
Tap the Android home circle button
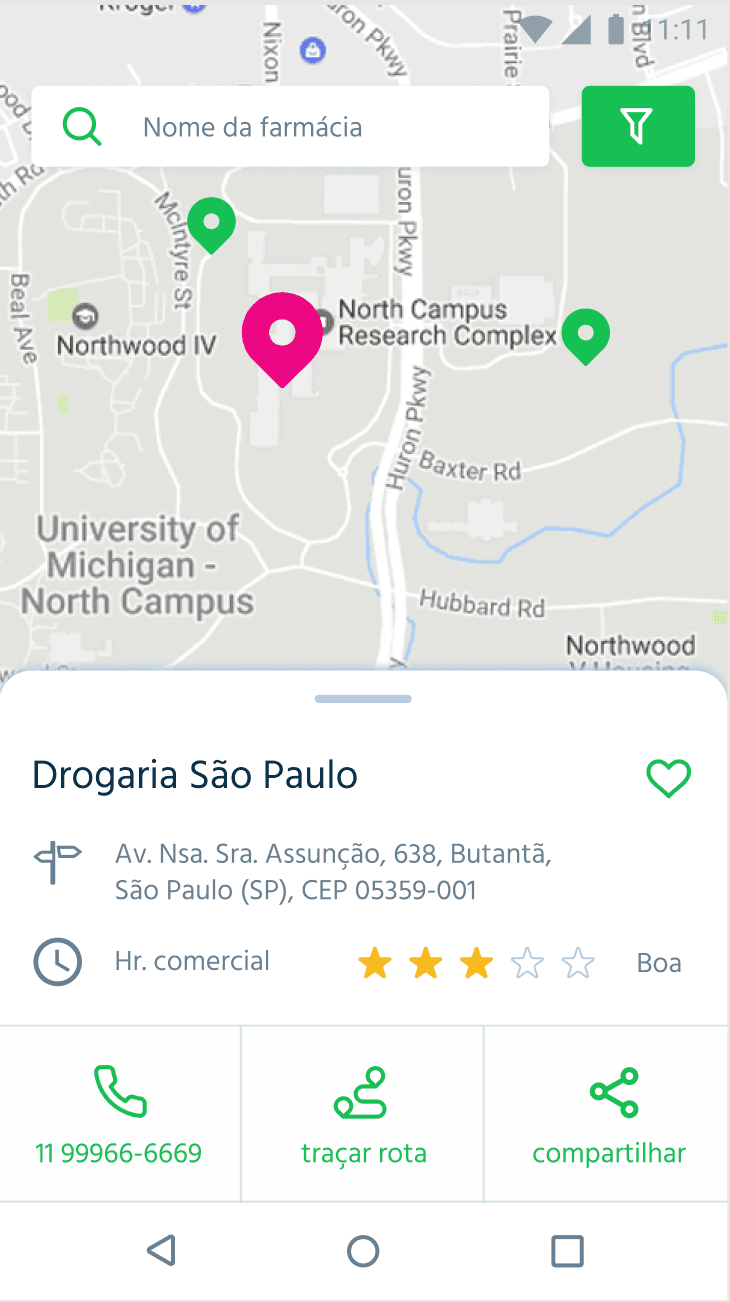[363, 1250]
